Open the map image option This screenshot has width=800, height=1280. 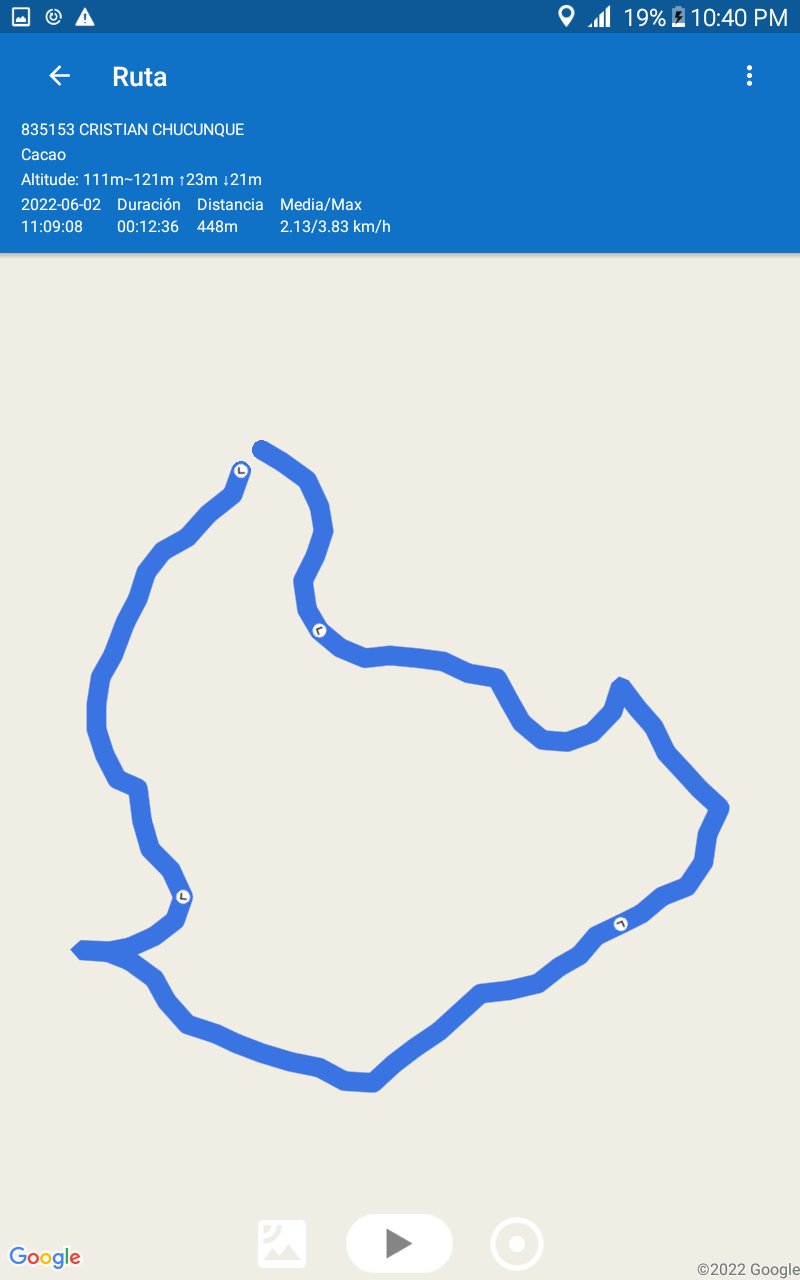pos(282,1244)
